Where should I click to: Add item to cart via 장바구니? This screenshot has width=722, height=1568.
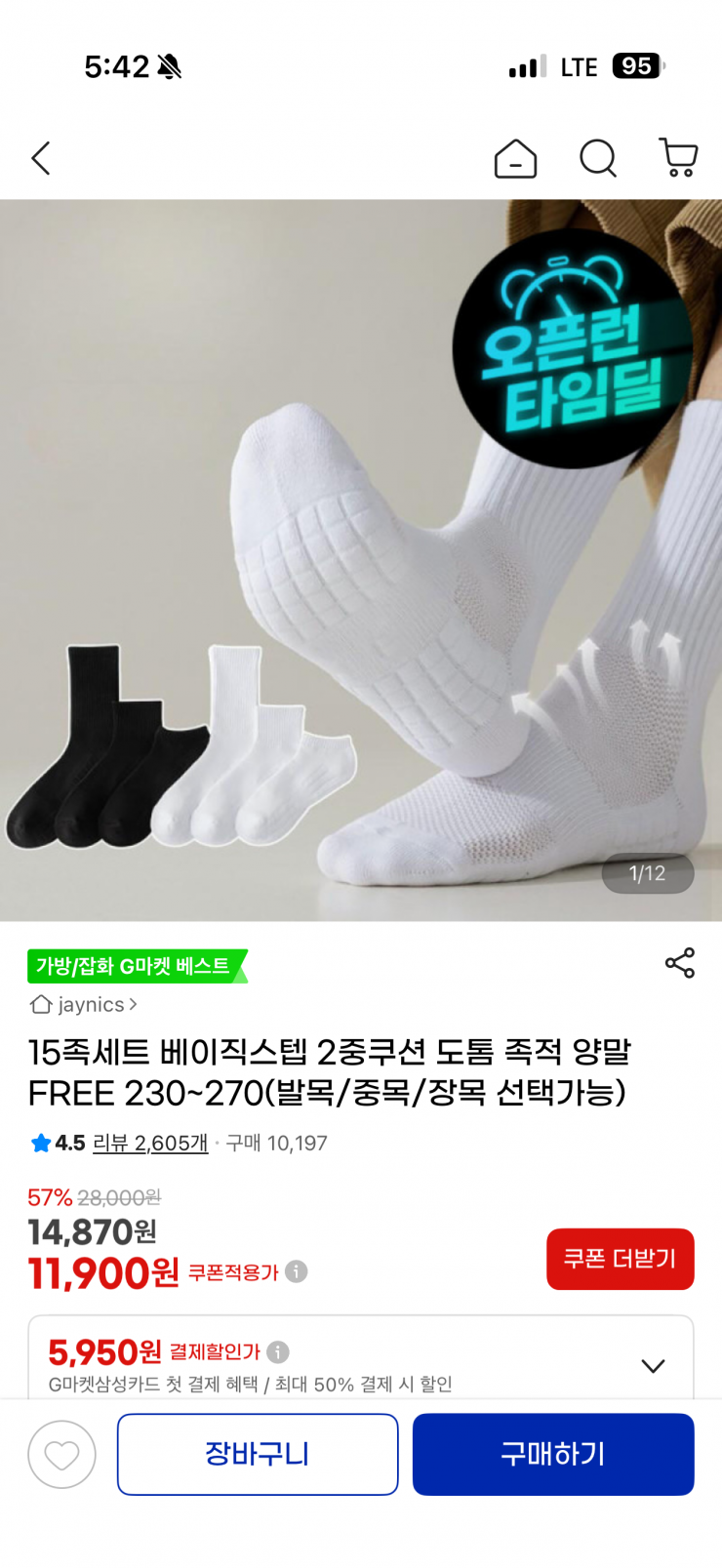coord(258,1455)
